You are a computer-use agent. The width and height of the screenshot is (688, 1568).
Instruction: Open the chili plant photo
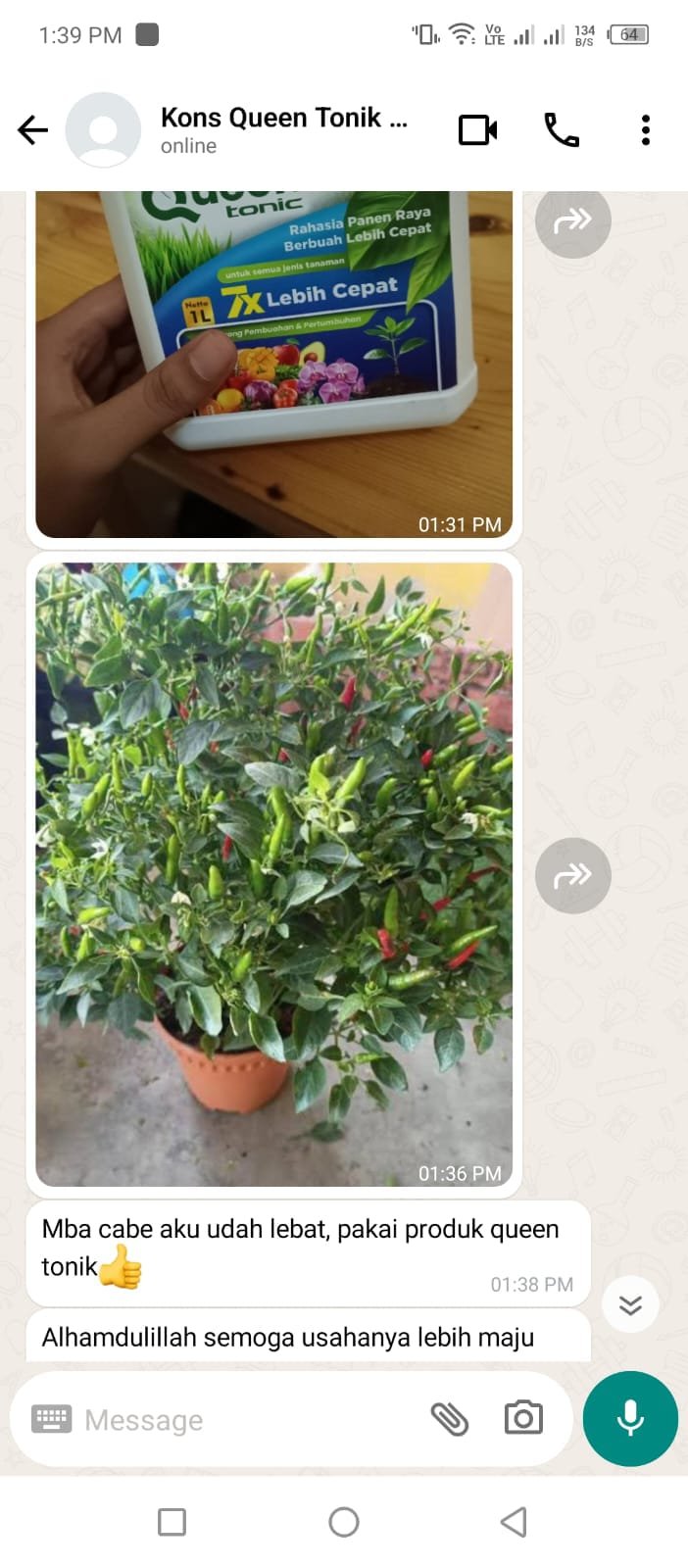[x=273, y=874]
